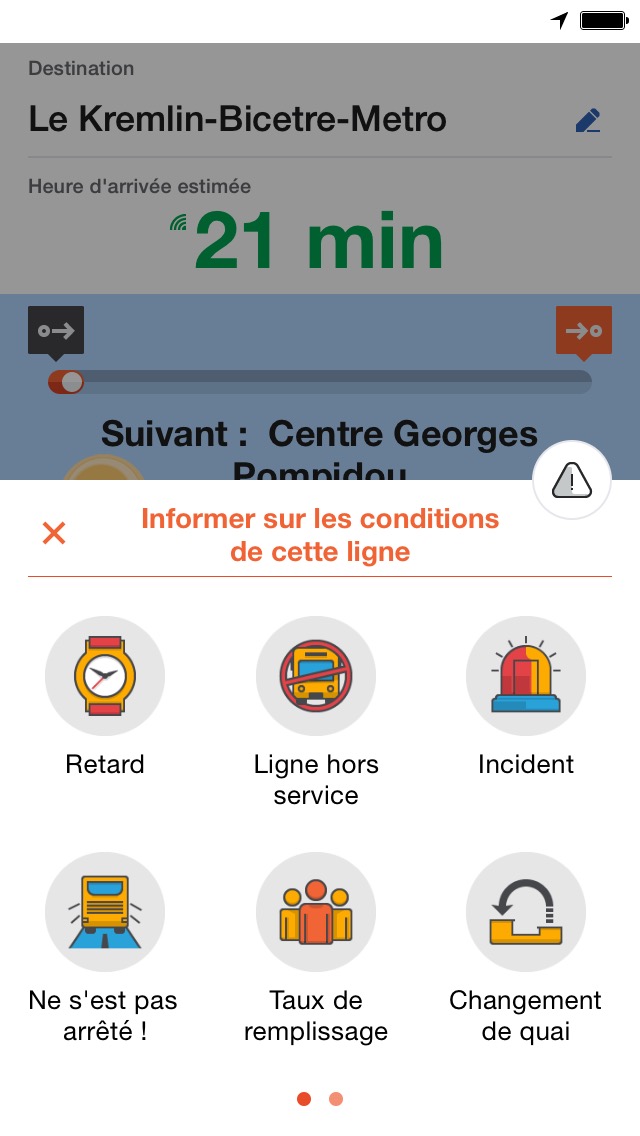
Task: Close the line conditions report panel
Action: coord(54,533)
